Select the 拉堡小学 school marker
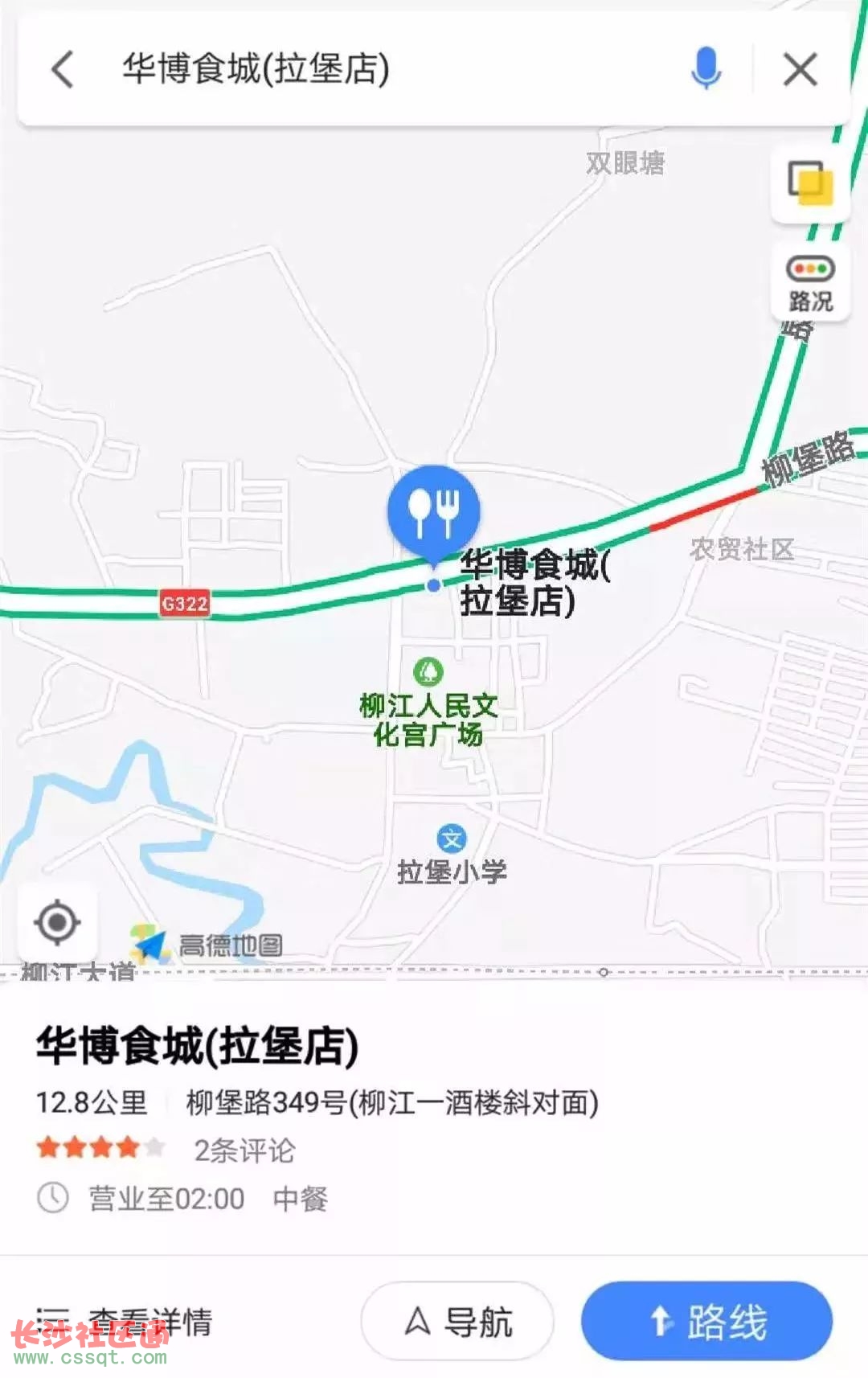Viewport: 868px width, 1378px height. tap(452, 840)
